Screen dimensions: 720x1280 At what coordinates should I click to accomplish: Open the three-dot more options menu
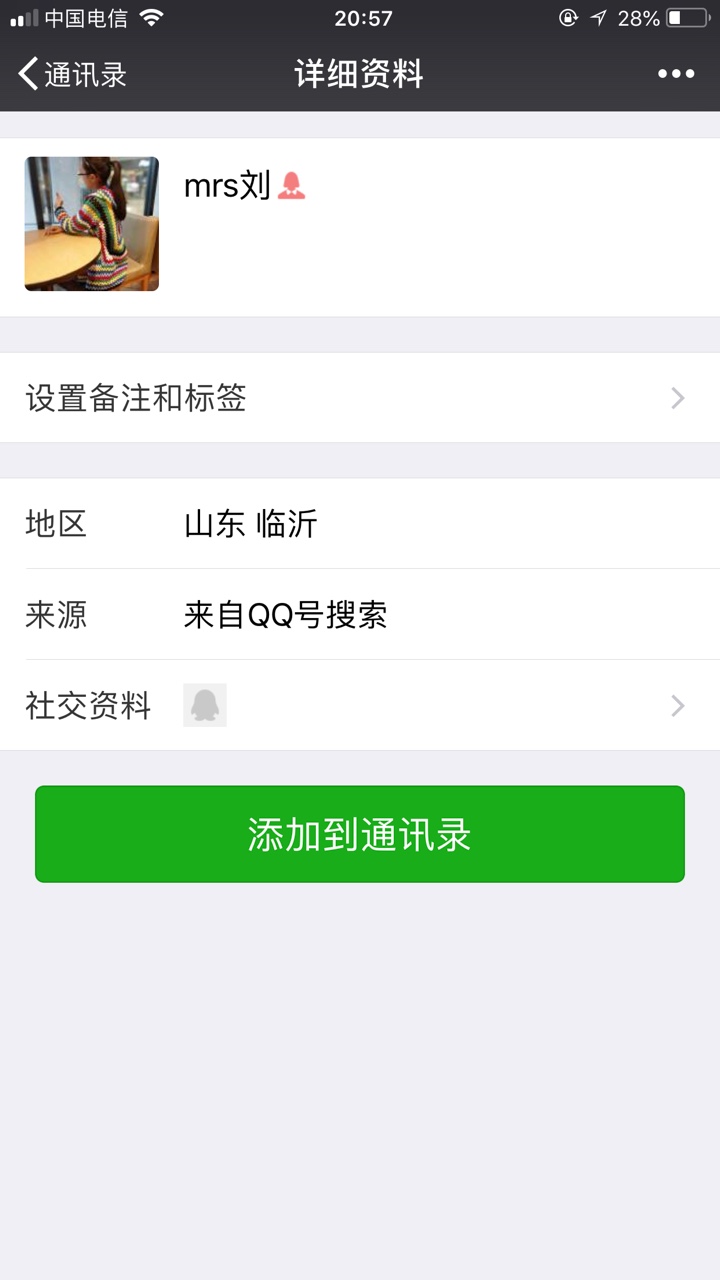[676, 74]
